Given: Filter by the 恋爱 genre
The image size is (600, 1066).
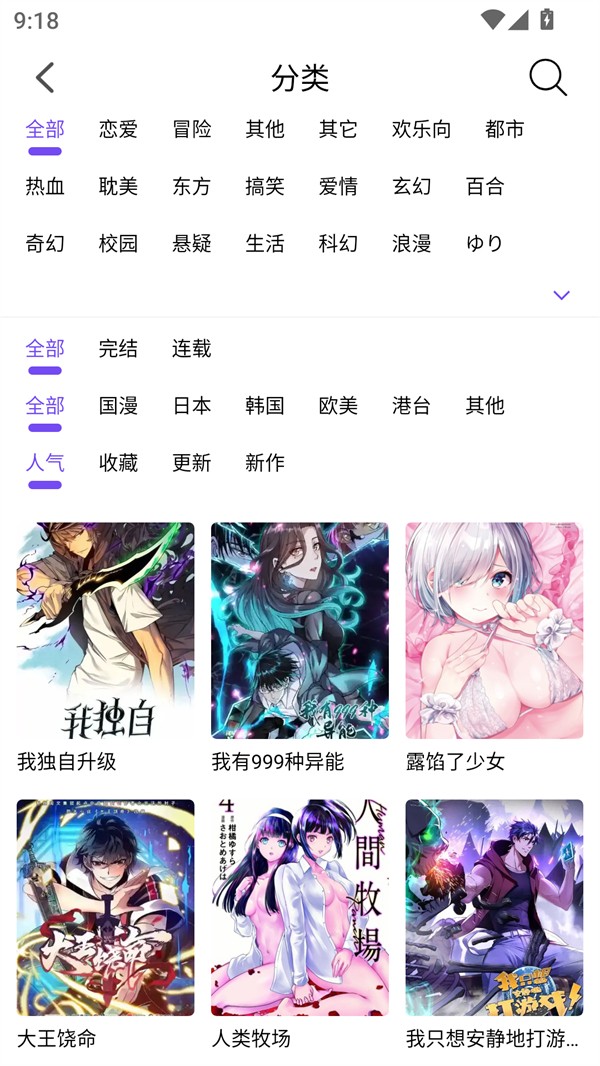Looking at the screenshot, I should 118,129.
